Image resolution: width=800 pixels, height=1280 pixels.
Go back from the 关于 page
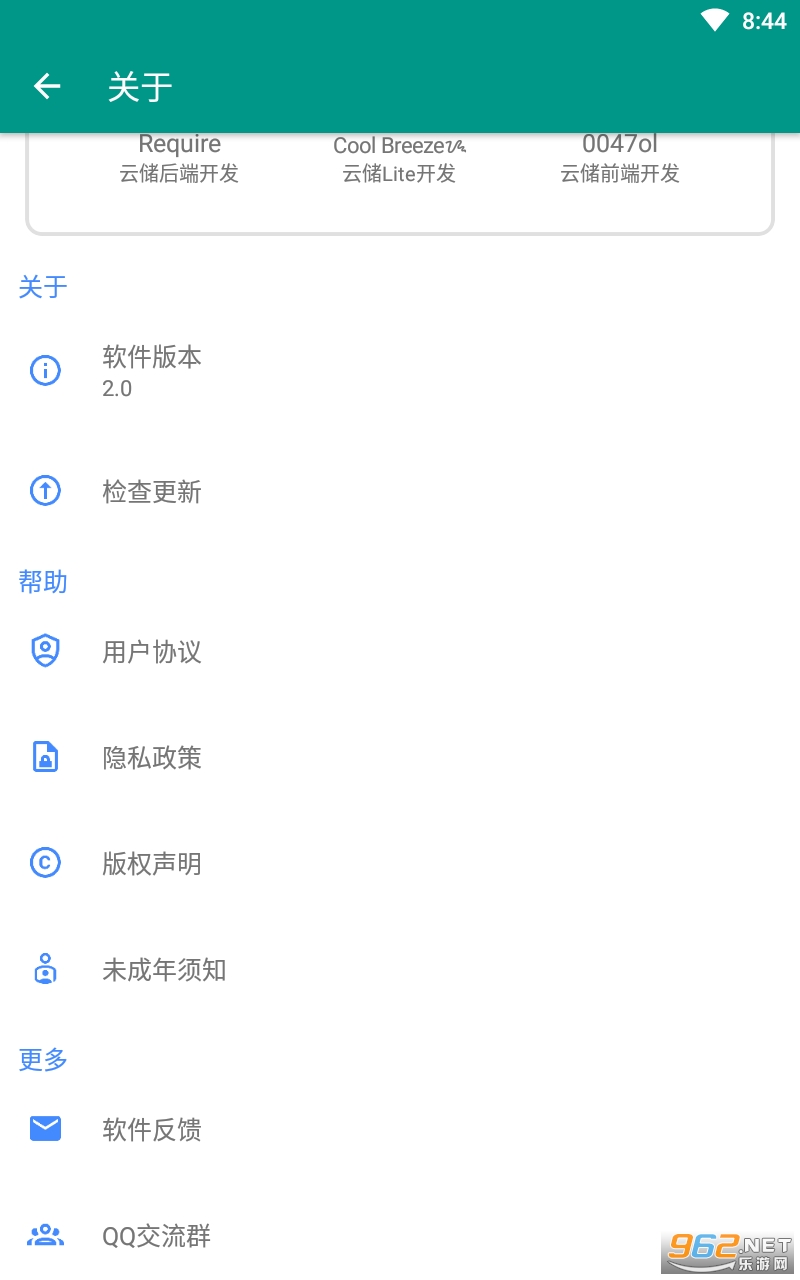pos(47,87)
